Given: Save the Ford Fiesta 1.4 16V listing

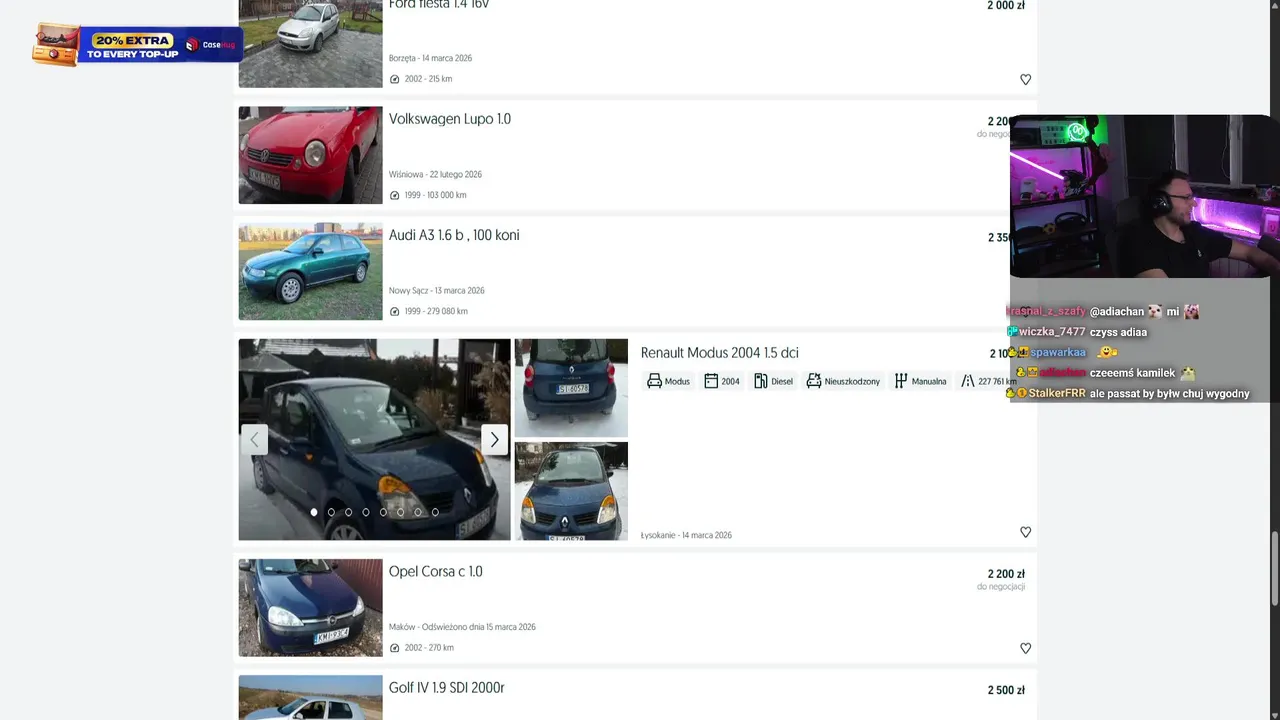Looking at the screenshot, I should [1025, 80].
